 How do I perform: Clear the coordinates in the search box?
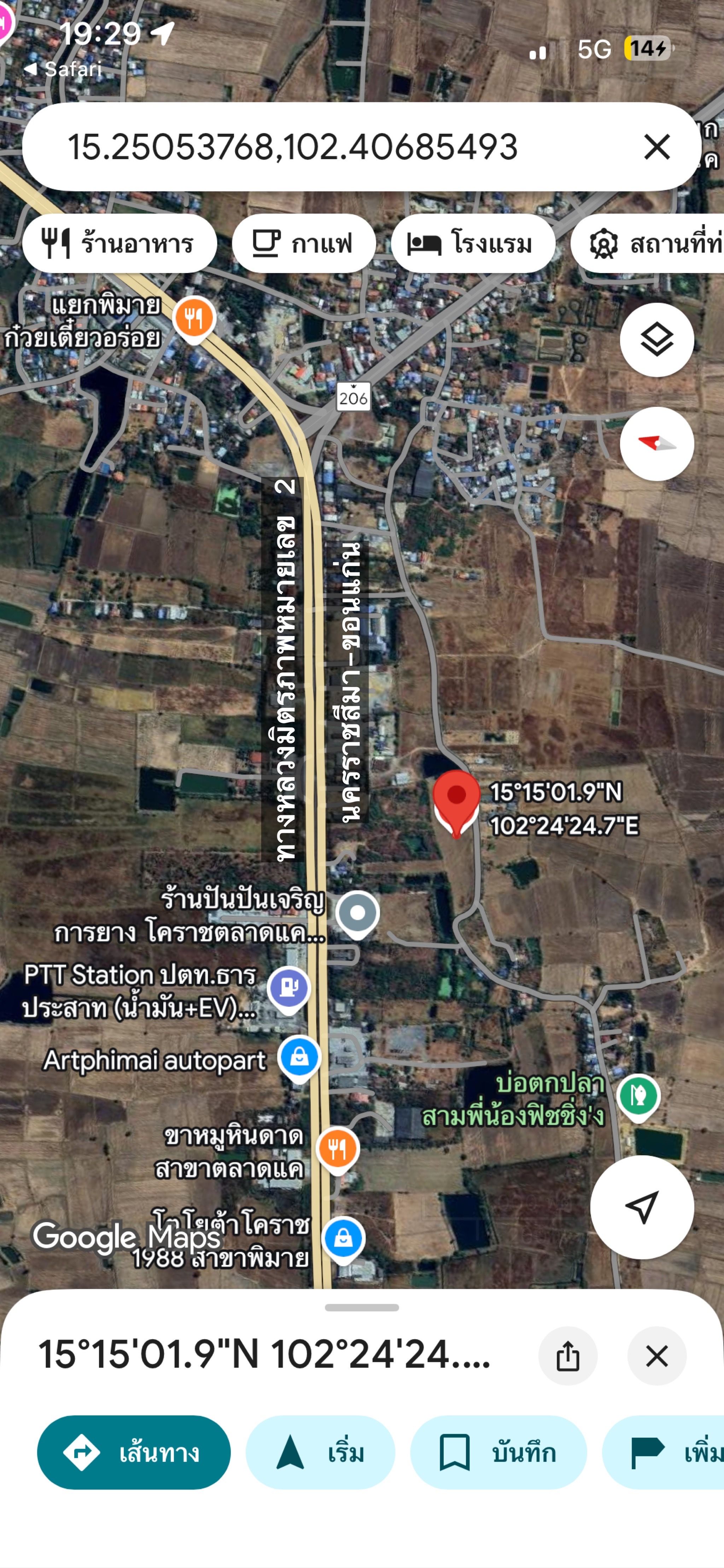(x=656, y=147)
